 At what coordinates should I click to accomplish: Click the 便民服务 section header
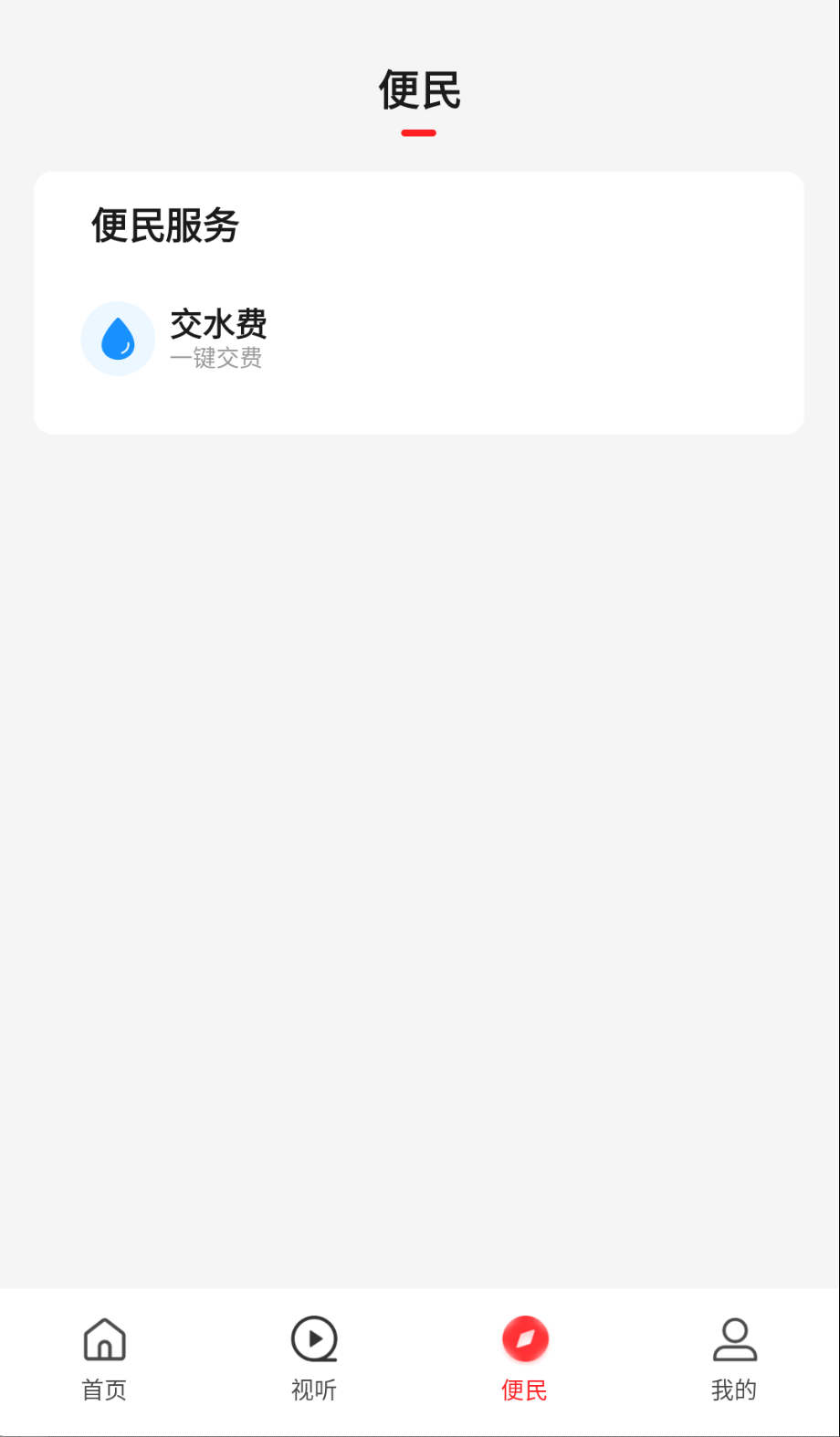coord(163,226)
